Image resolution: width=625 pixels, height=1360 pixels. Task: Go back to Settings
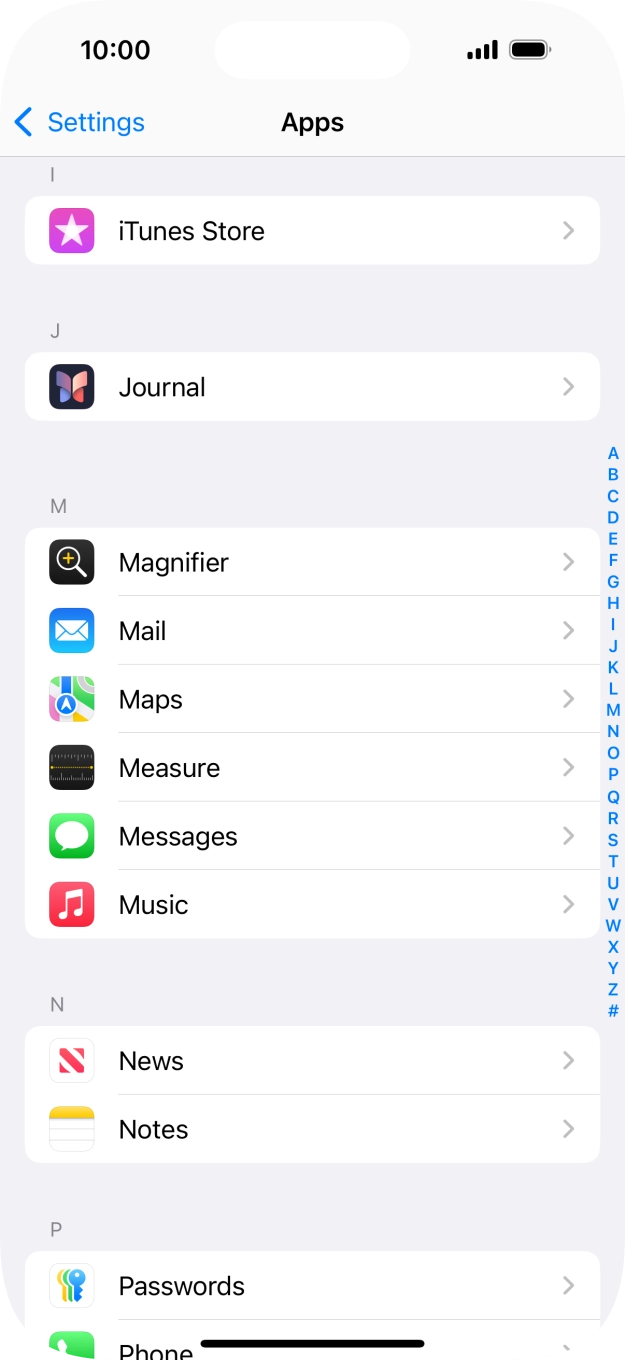point(80,122)
